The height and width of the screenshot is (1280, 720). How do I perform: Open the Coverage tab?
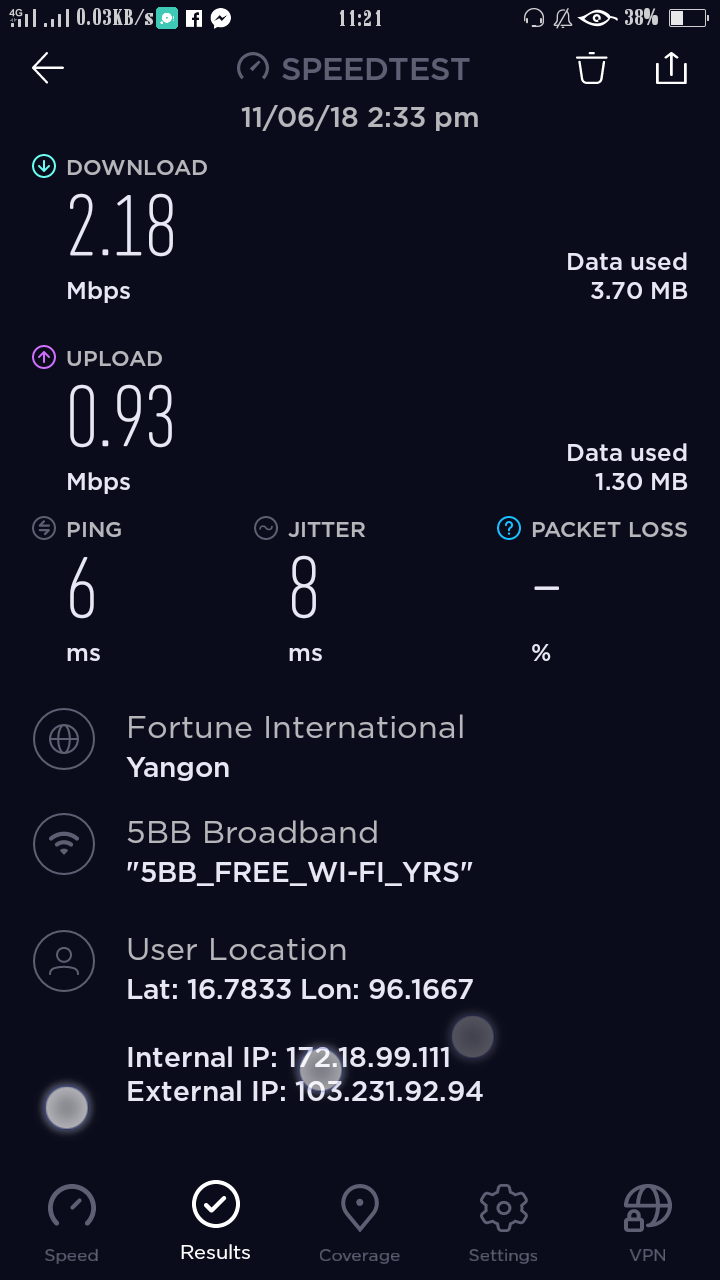(359, 1223)
